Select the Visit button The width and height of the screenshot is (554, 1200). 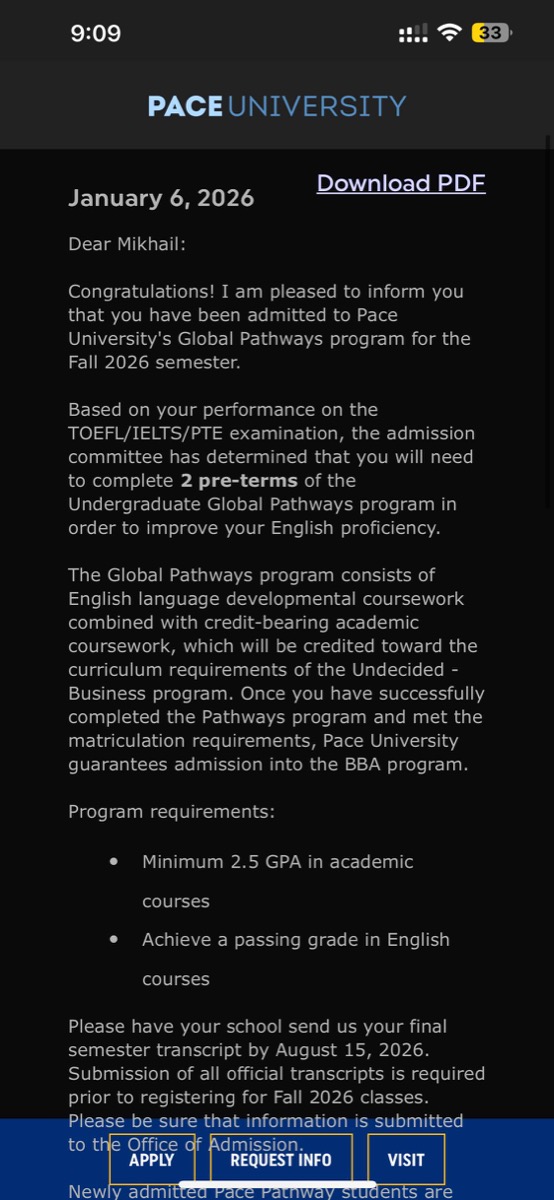(x=406, y=1160)
